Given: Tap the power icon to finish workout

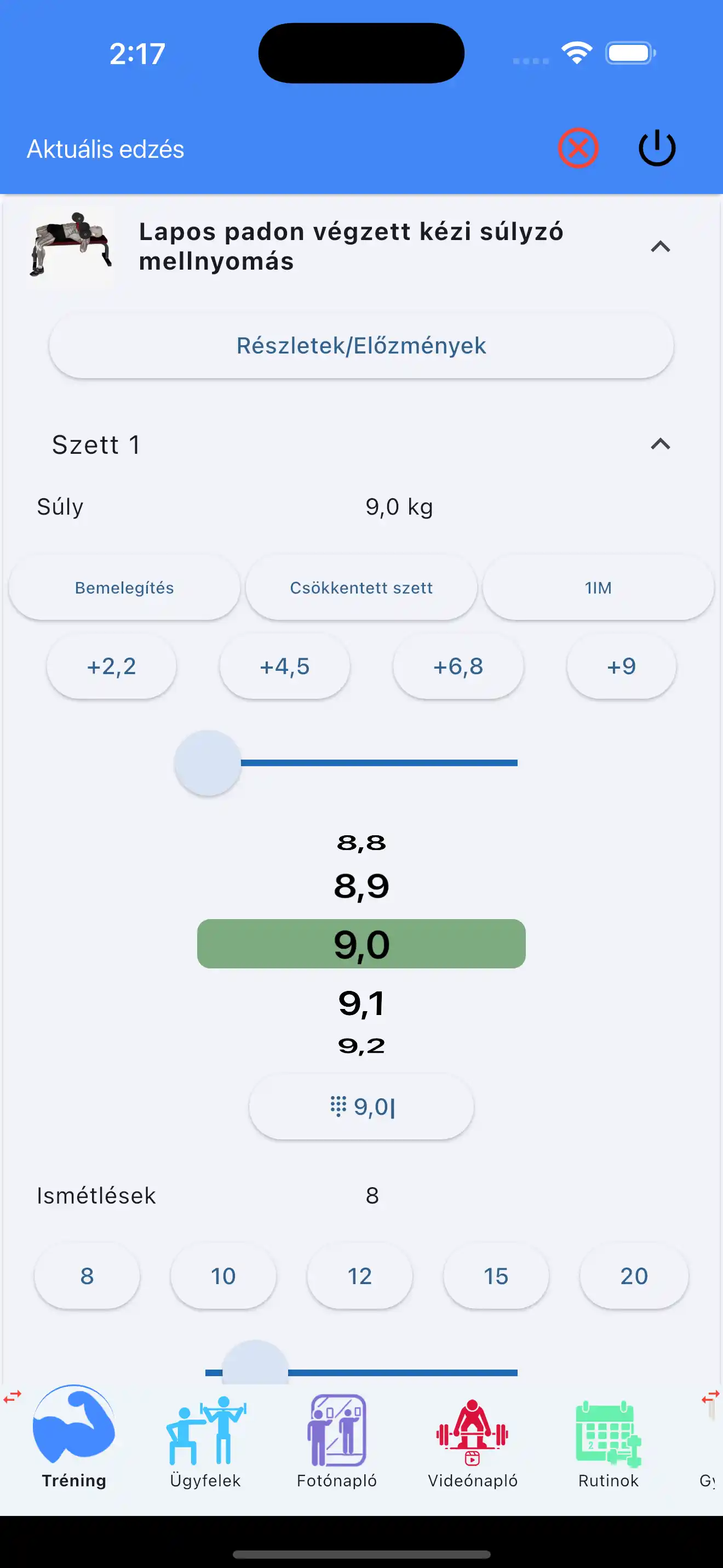Looking at the screenshot, I should pos(657,148).
